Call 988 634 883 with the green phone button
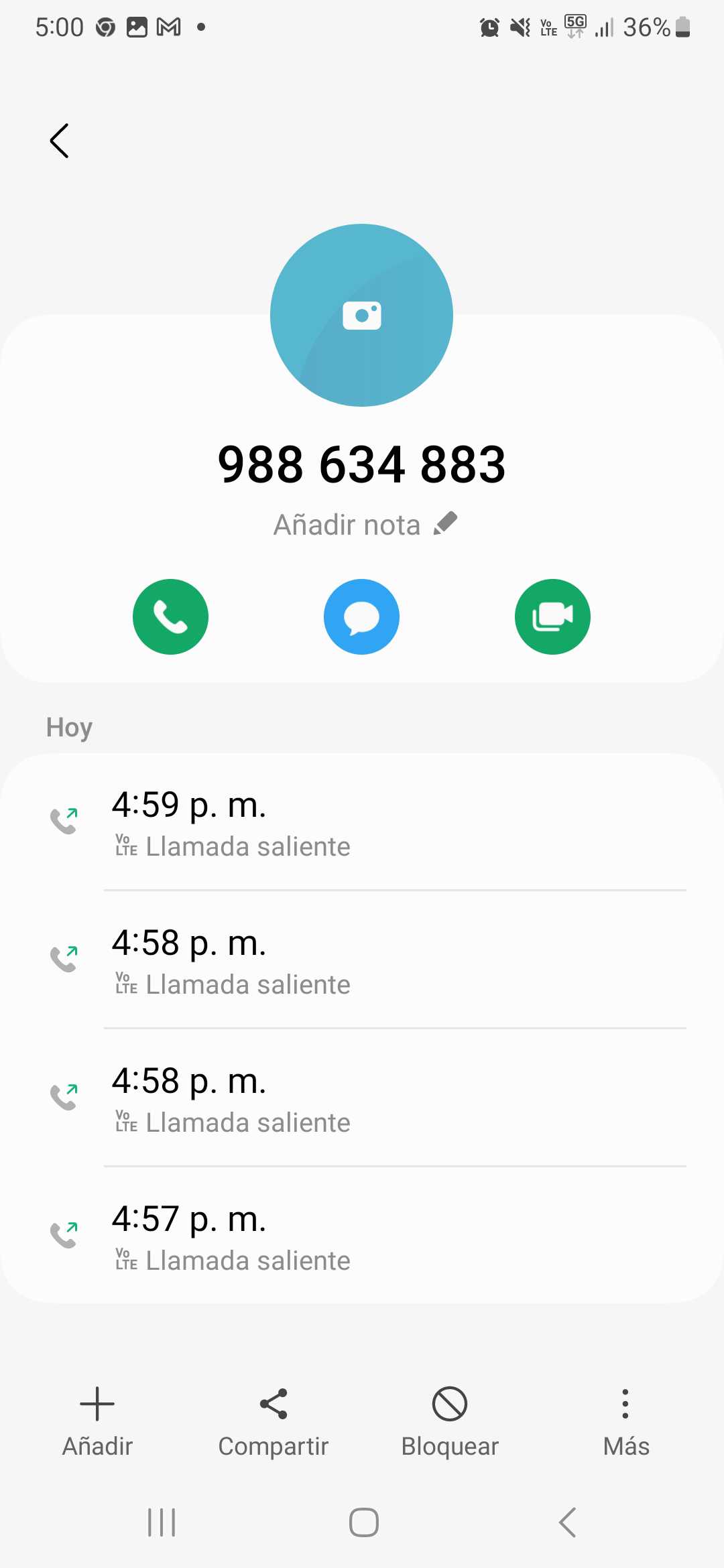The height and width of the screenshot is (1568, 724). coord(170,616)
